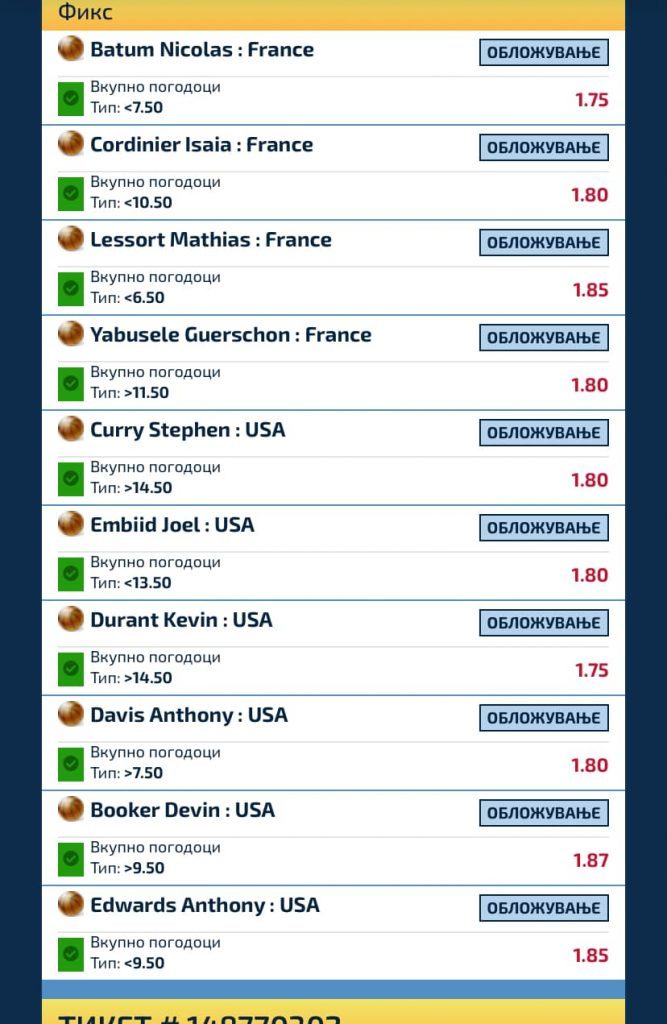Open ОБЛОЖУВАЊЕ for Booker Devin

[543, 812]
